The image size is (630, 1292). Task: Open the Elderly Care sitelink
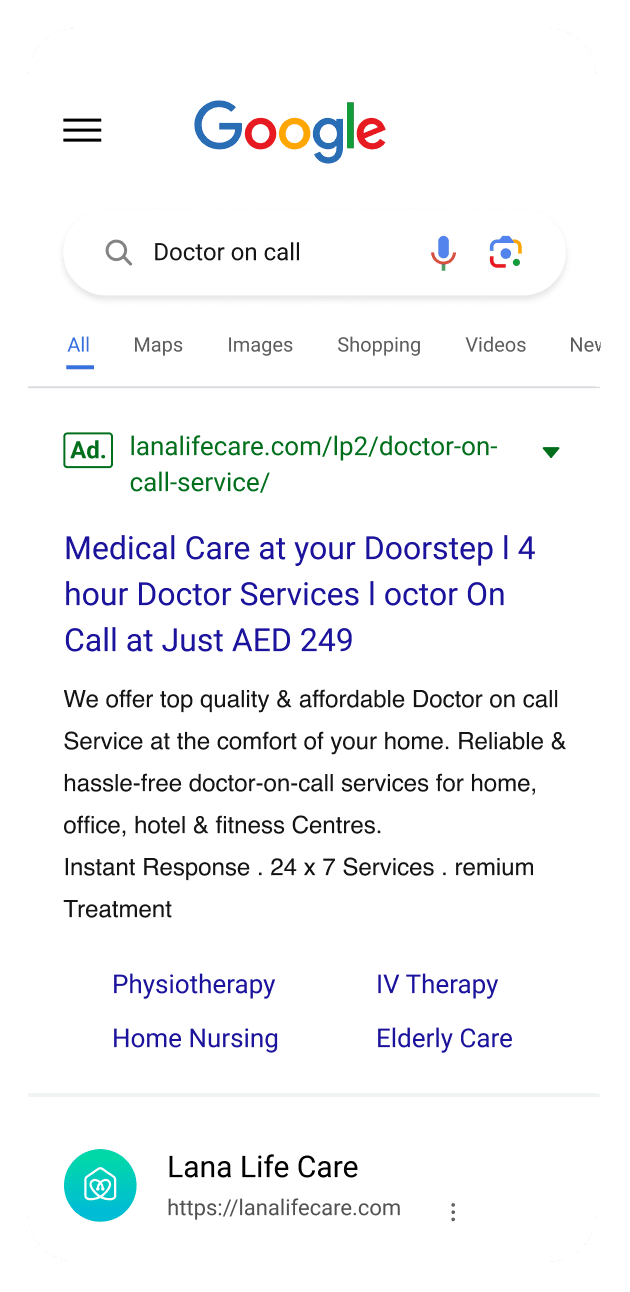(x=444, y=1038)
